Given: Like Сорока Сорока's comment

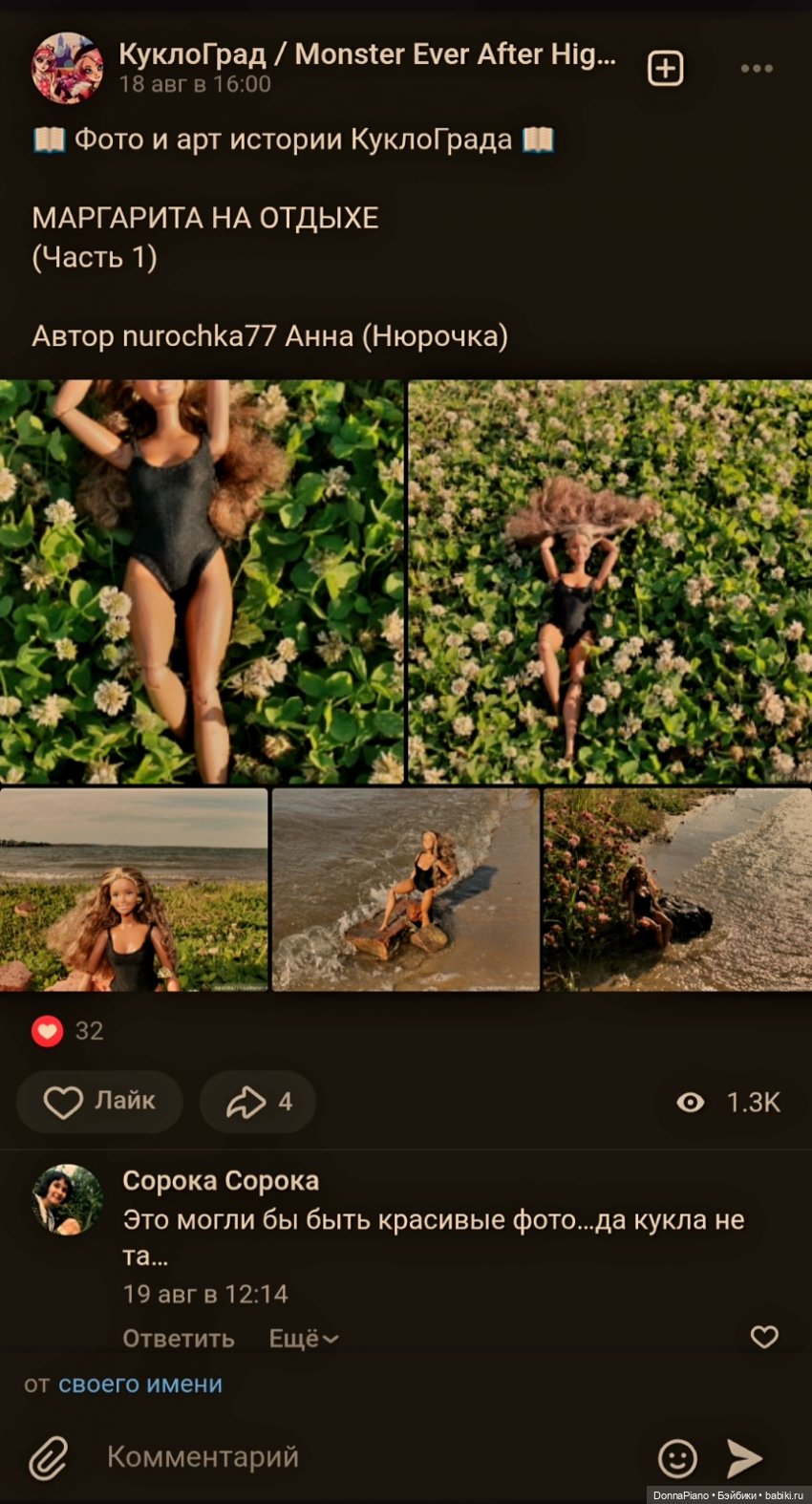Looking at the screenshot, I should [763, 1337].
